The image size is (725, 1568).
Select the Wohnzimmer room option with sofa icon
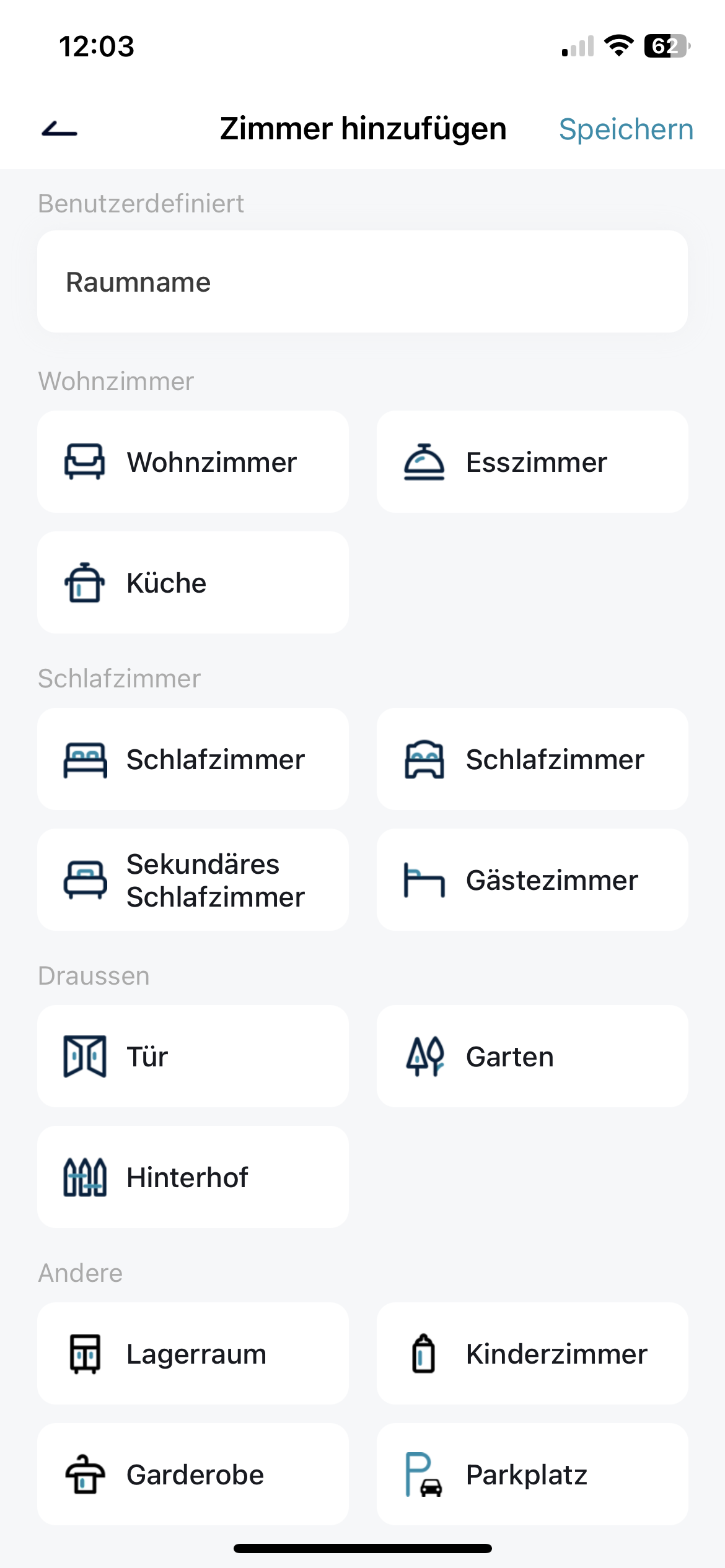193,462
